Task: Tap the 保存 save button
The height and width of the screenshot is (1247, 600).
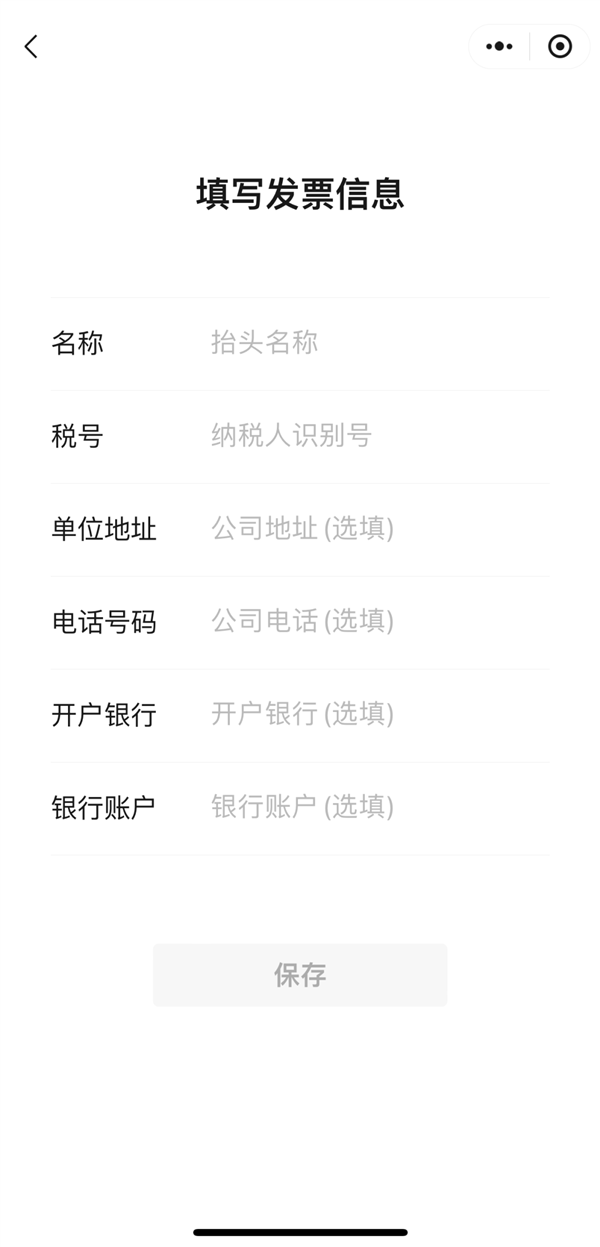Action: 300,975
